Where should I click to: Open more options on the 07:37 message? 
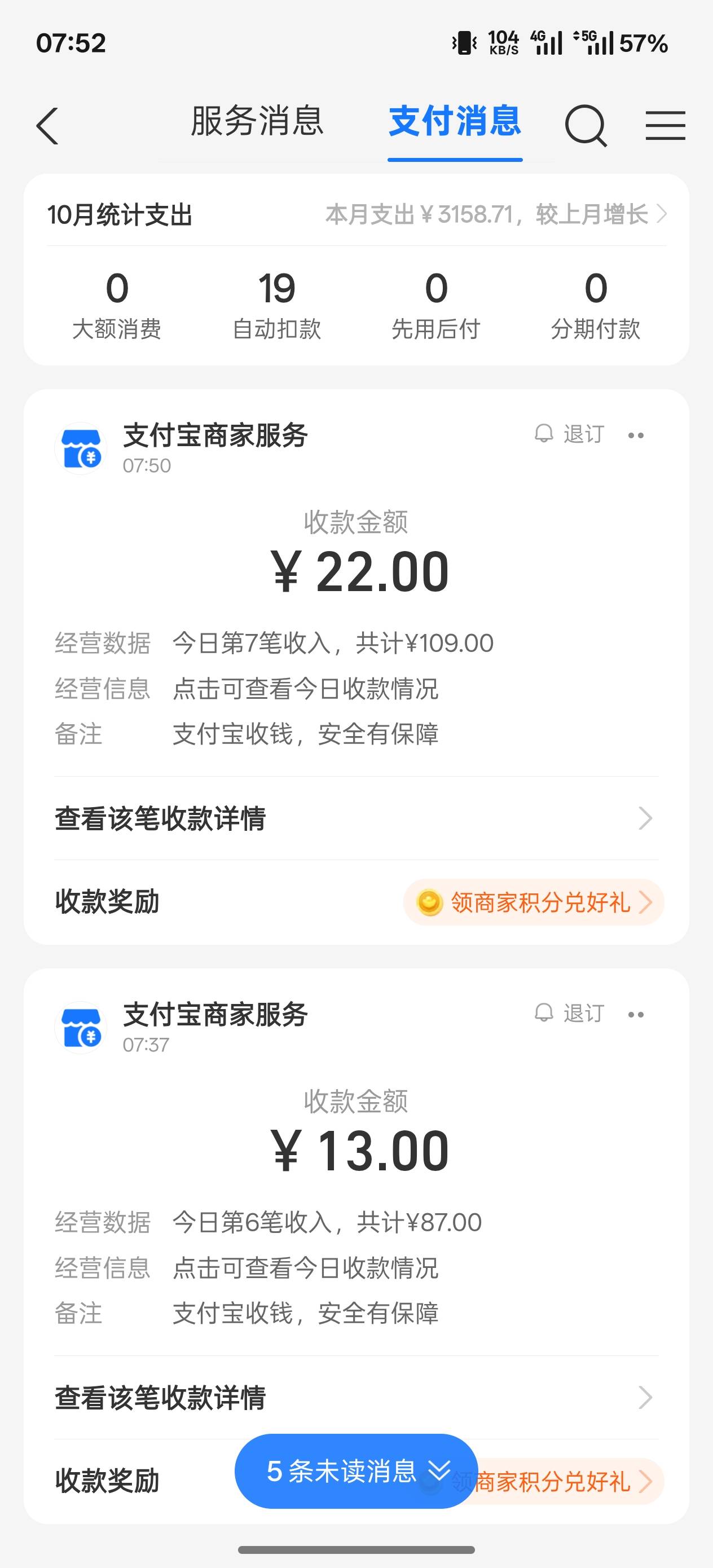[636, 1014]
